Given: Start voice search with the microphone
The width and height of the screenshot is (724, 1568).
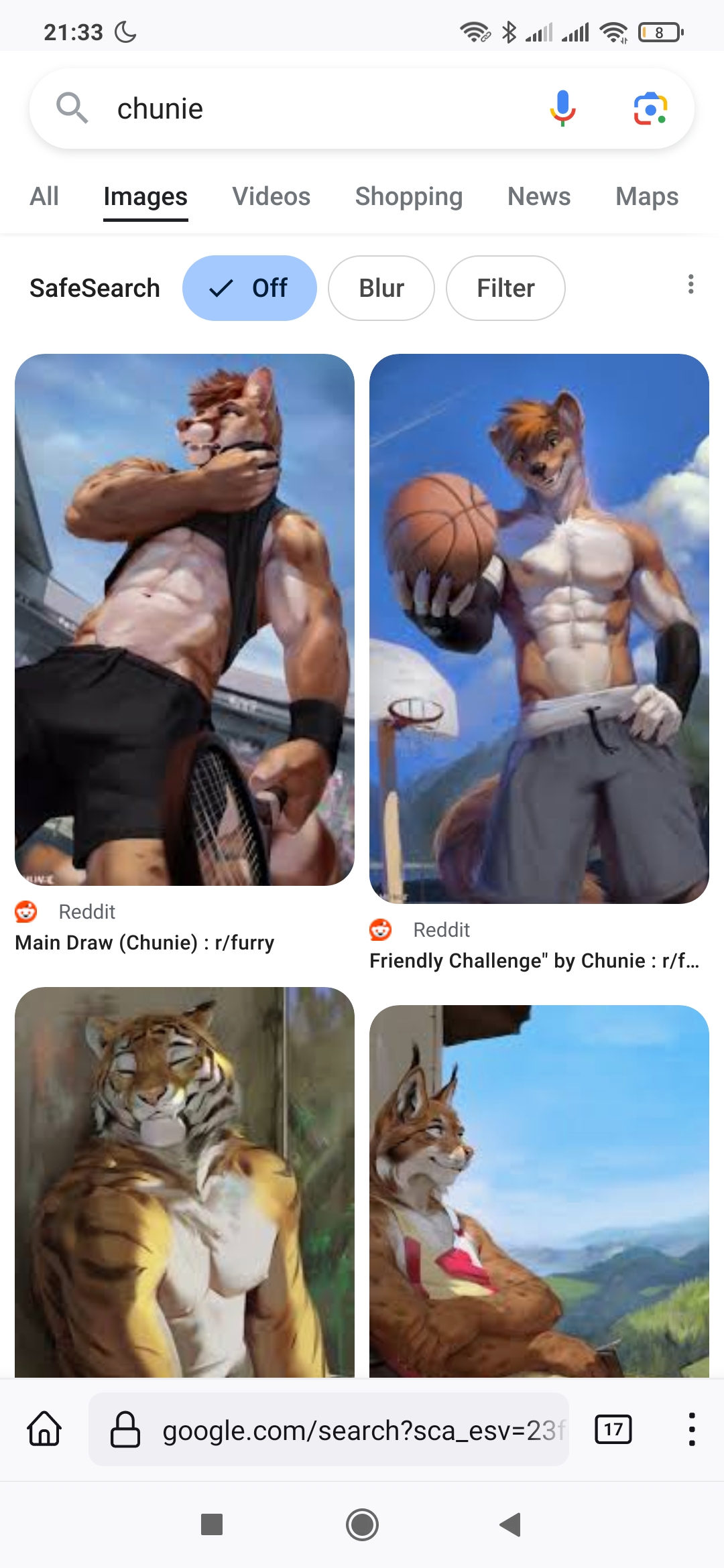Looking at the screenshot, I should tap(563, 109).
